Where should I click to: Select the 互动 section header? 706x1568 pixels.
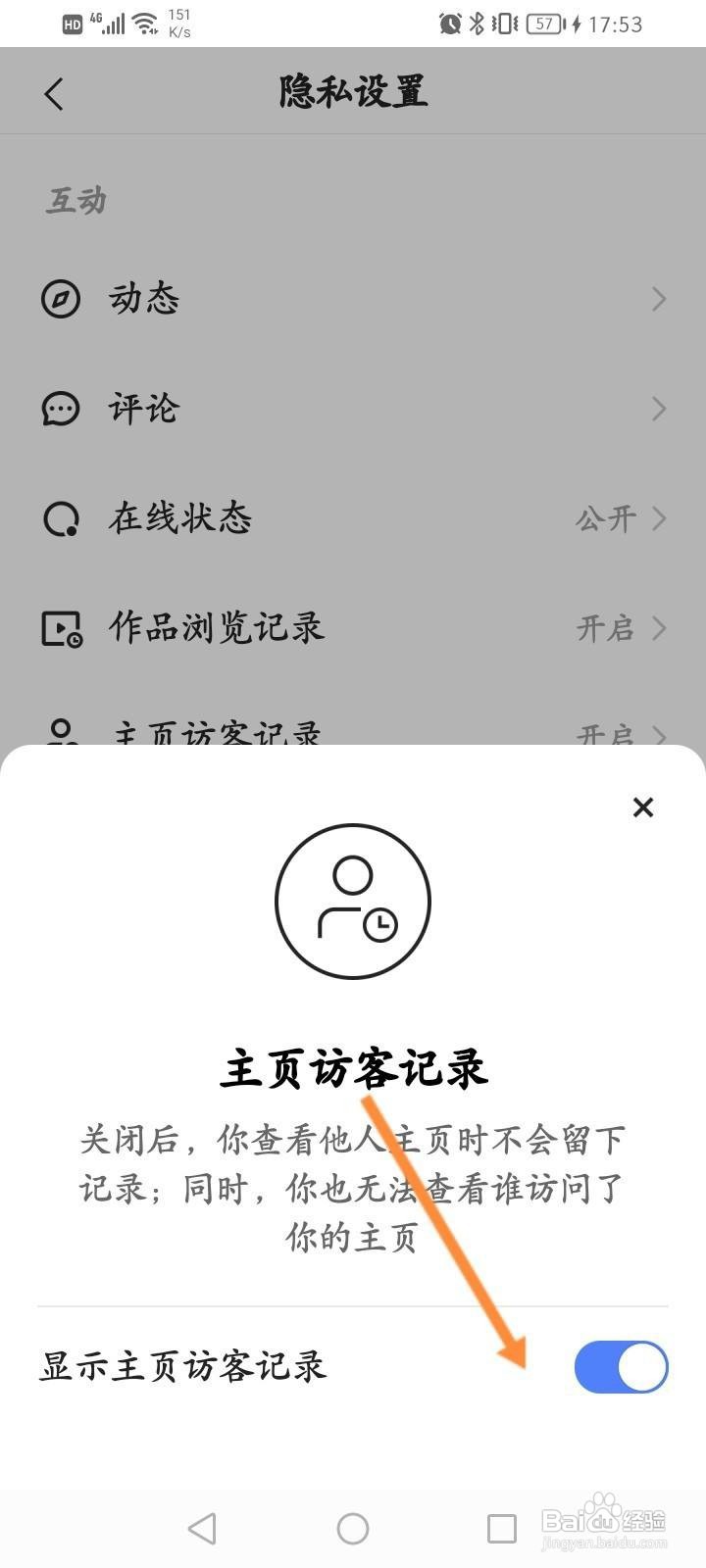[74, 201]
